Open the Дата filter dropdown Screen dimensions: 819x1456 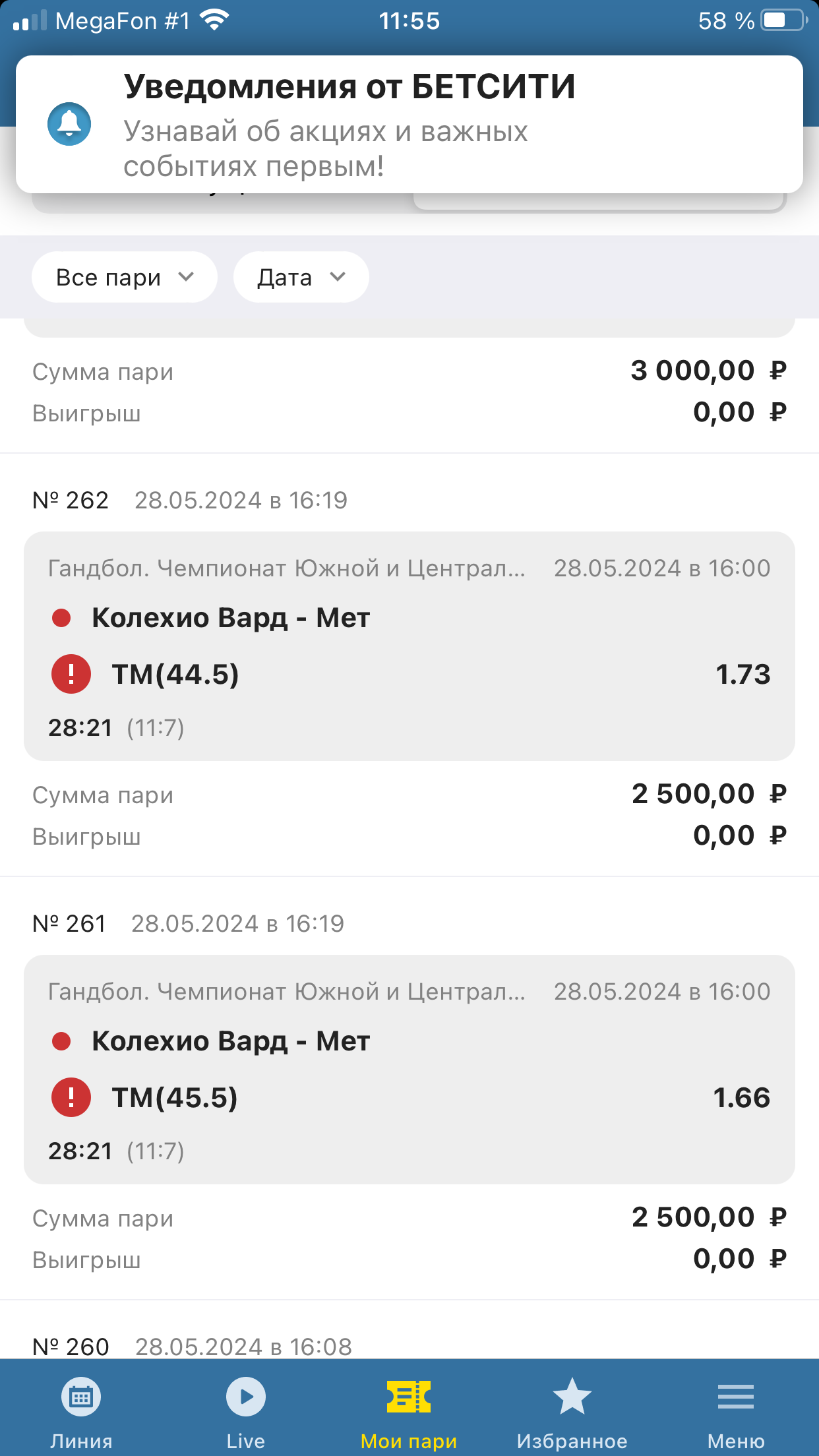click(301, 278)
